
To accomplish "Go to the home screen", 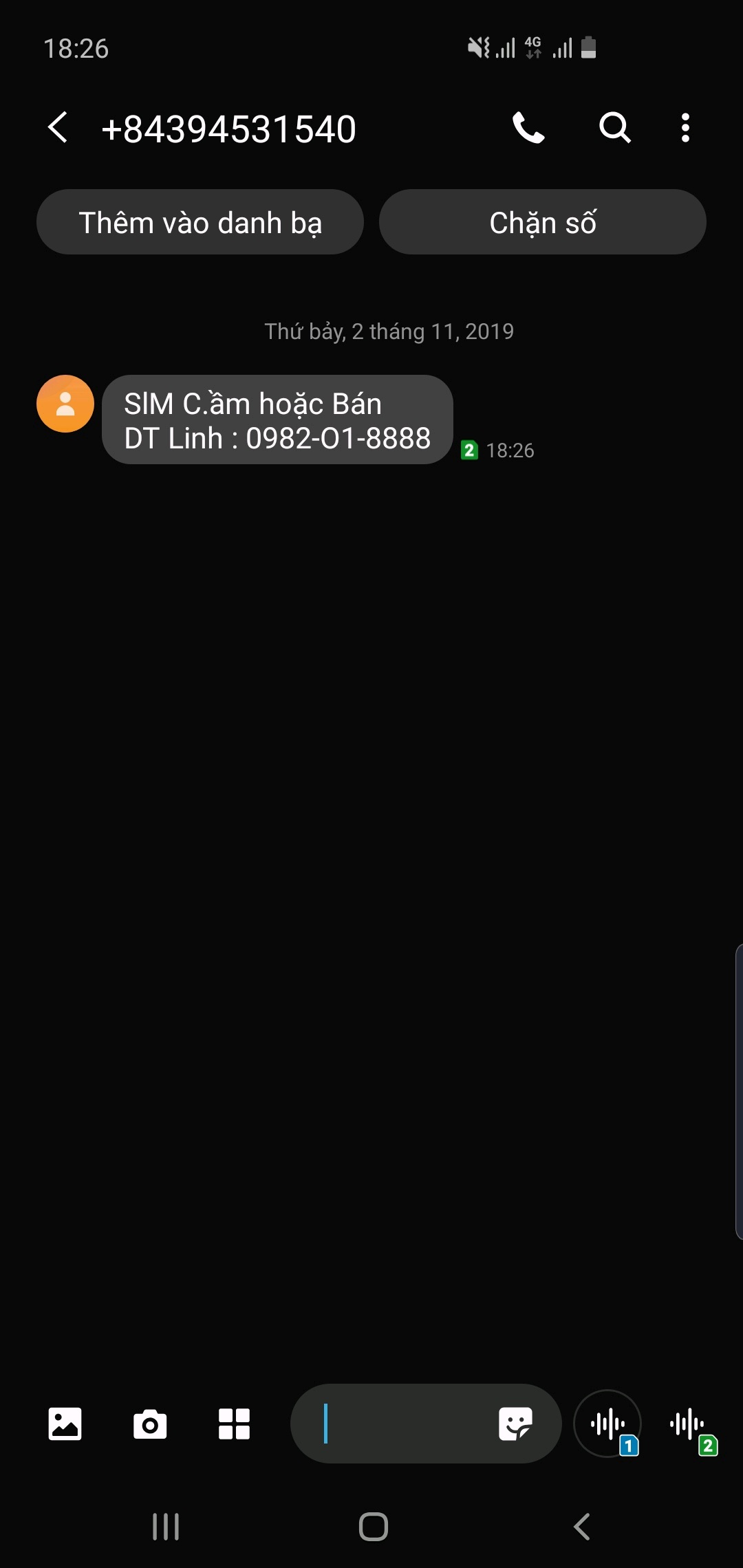I will (373, 1527).
